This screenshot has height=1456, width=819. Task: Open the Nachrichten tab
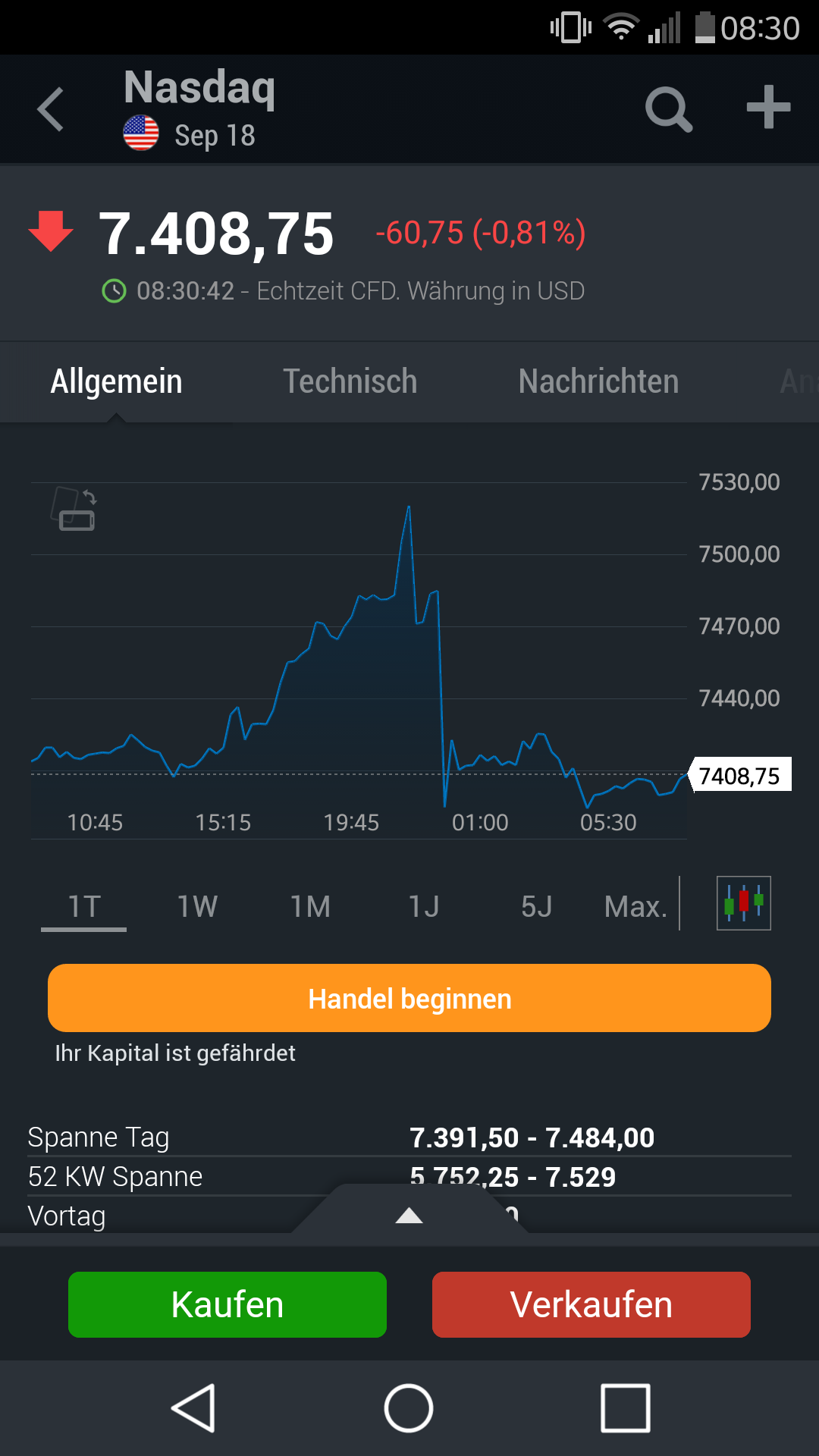tap(598, 381)
